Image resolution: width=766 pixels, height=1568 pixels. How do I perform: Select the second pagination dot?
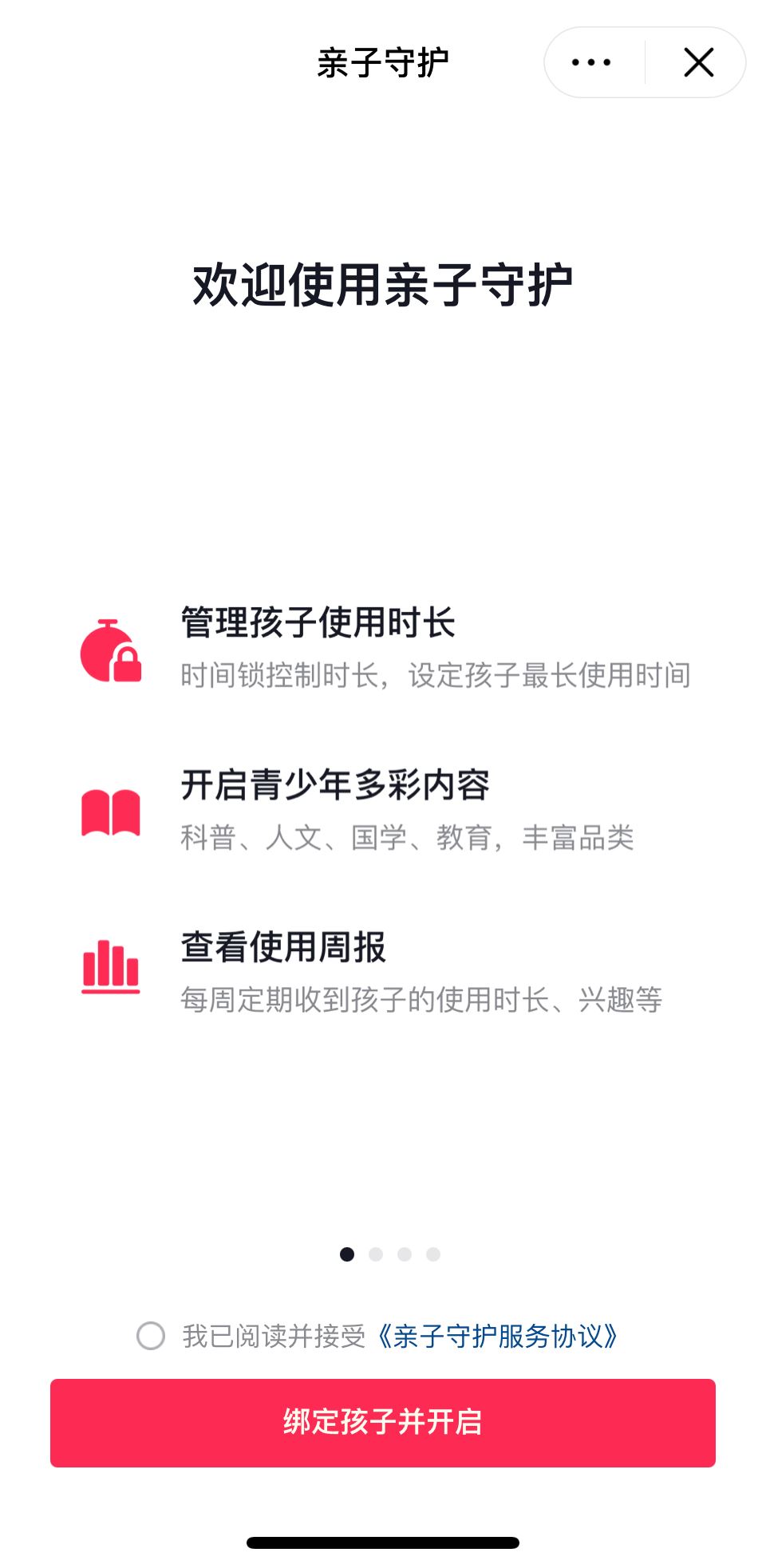coord(374,1253)
